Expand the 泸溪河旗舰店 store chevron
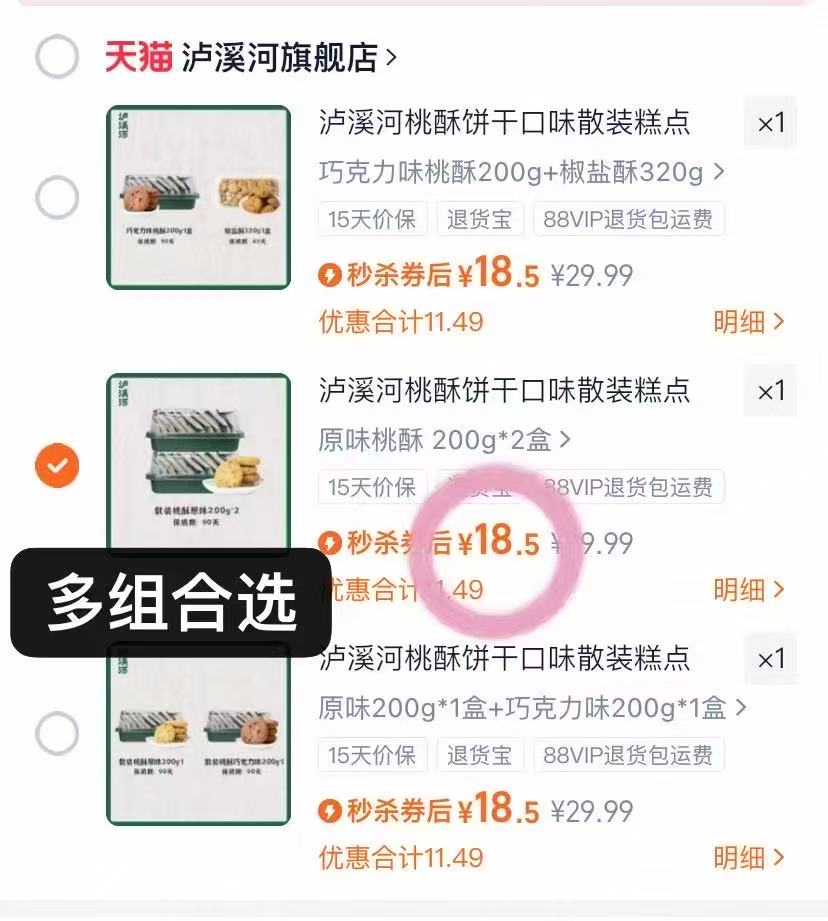Image resolution: width=828 pixels, height=921 pixels. point(391,57)
